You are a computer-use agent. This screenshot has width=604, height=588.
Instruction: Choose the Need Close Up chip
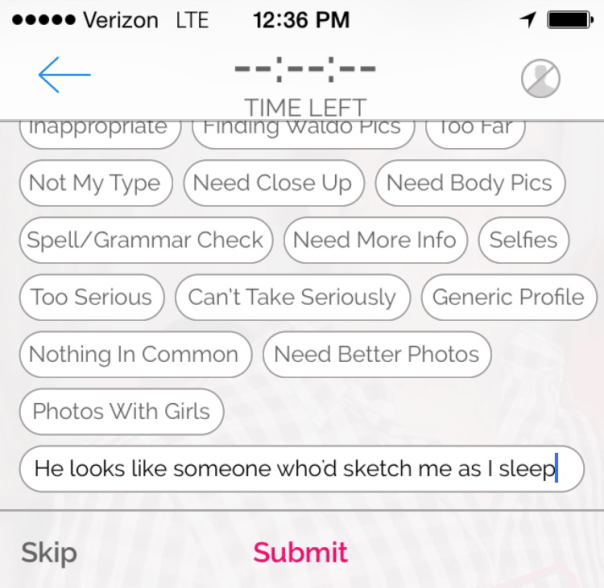[273, 183]
